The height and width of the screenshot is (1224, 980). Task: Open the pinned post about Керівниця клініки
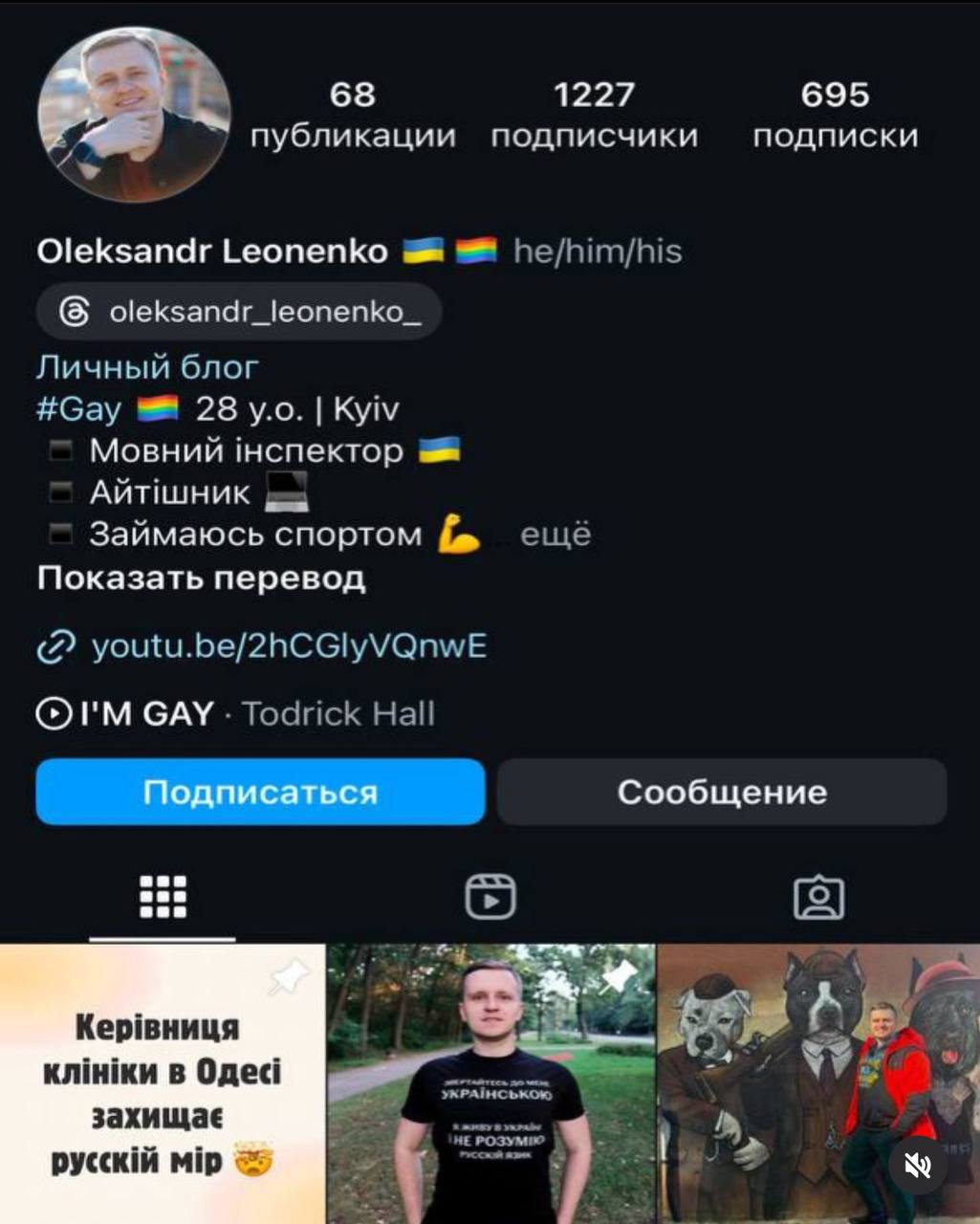(x=161, y=1085)
